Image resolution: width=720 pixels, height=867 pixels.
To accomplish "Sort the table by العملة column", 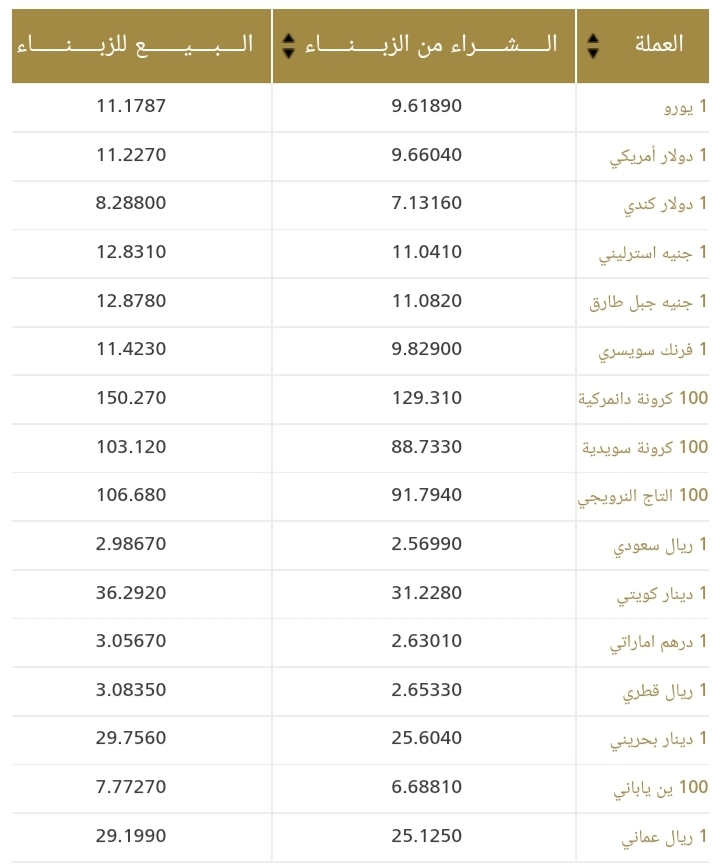I will 593,46.
